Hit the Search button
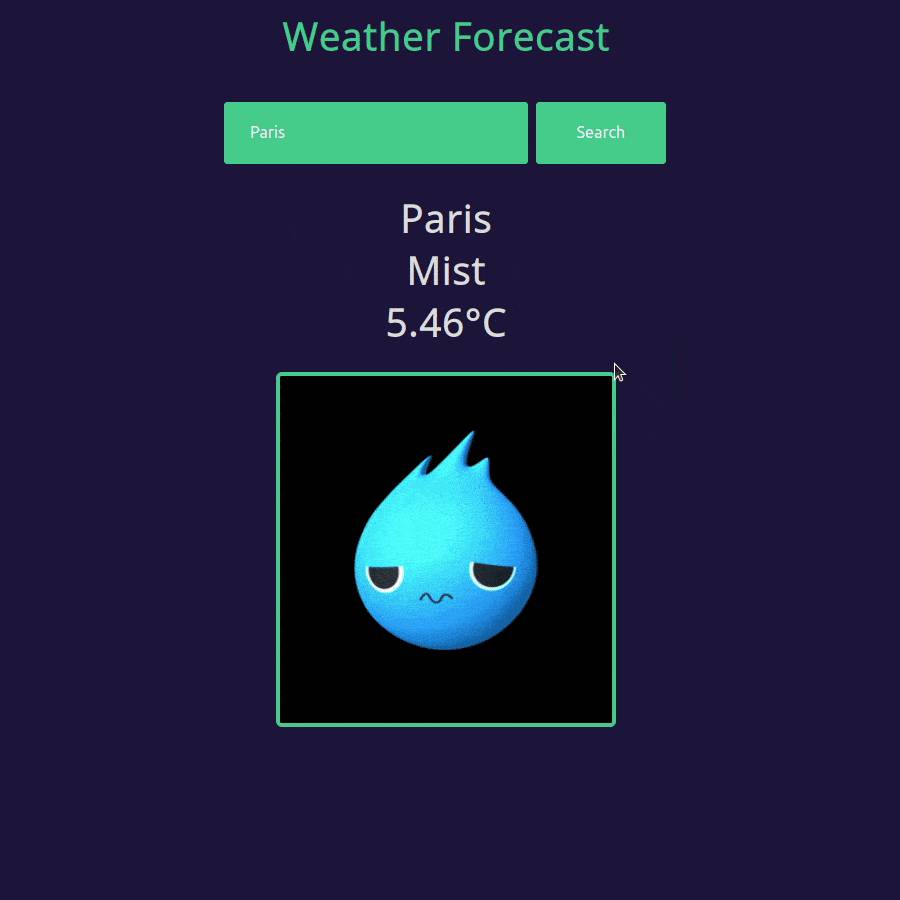This screenshot has height=900, width=900. tap(600, 132)
